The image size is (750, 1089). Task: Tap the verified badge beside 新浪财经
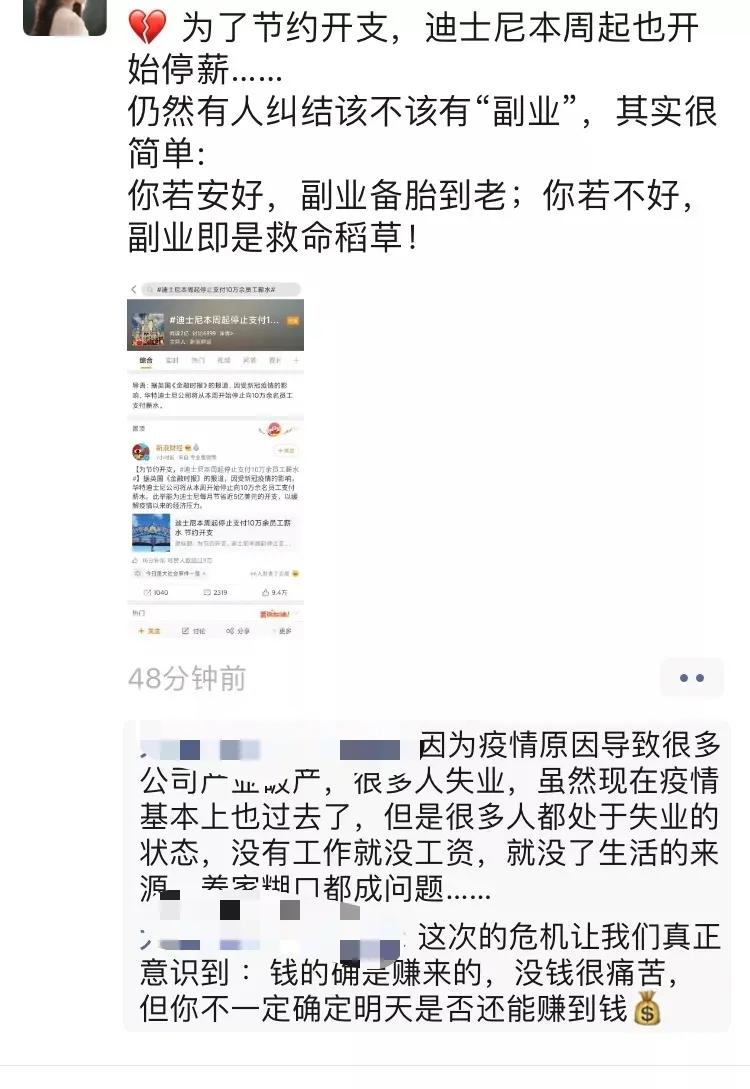[x=190, y=448]
